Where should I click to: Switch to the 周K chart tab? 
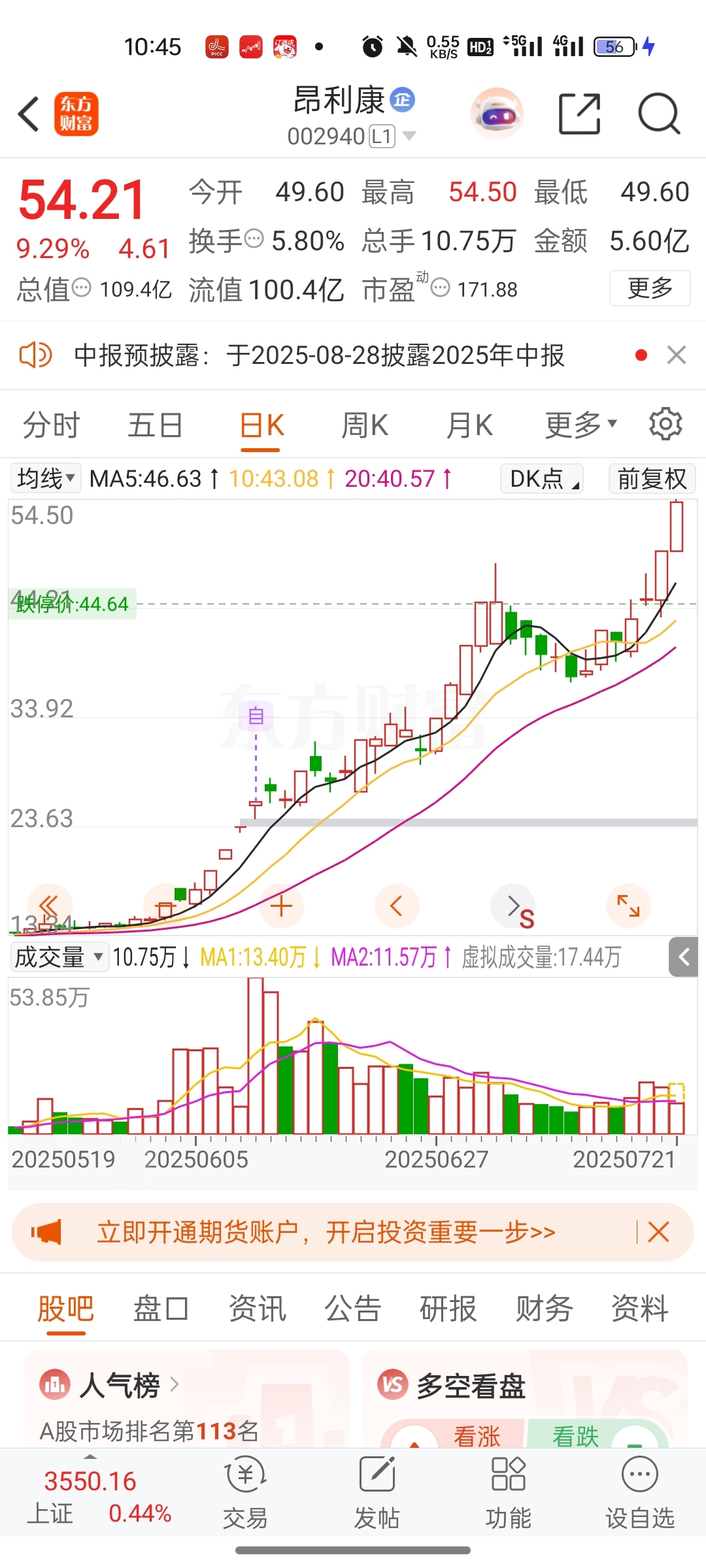point(365,425)
